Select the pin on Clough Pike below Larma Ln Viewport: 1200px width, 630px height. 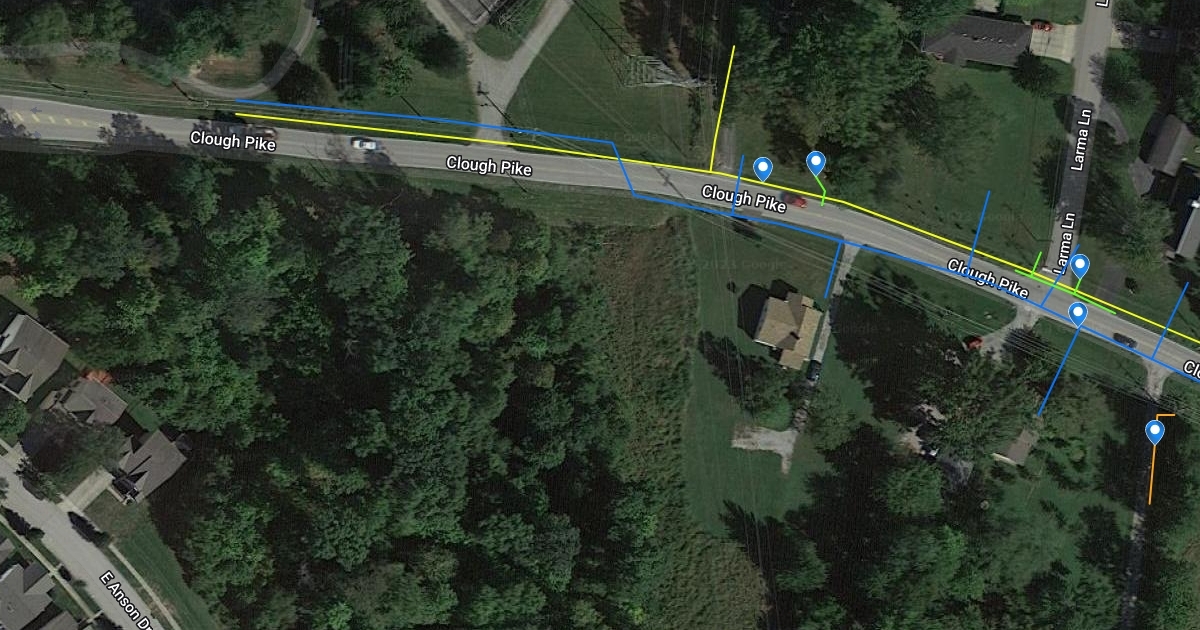[1077, 313]
